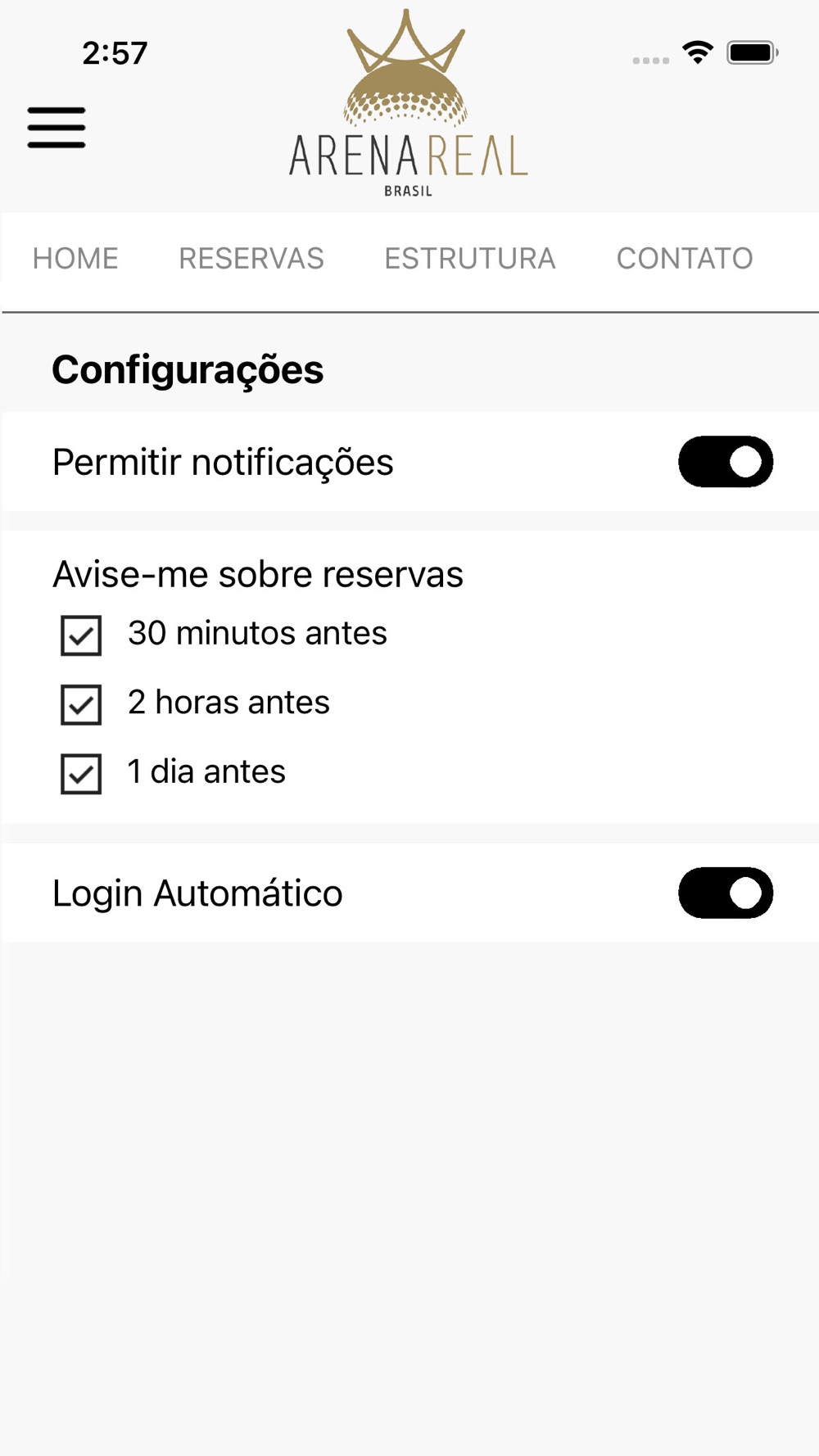Select the CONTATO tab
819x1456 pixels.
685,259
